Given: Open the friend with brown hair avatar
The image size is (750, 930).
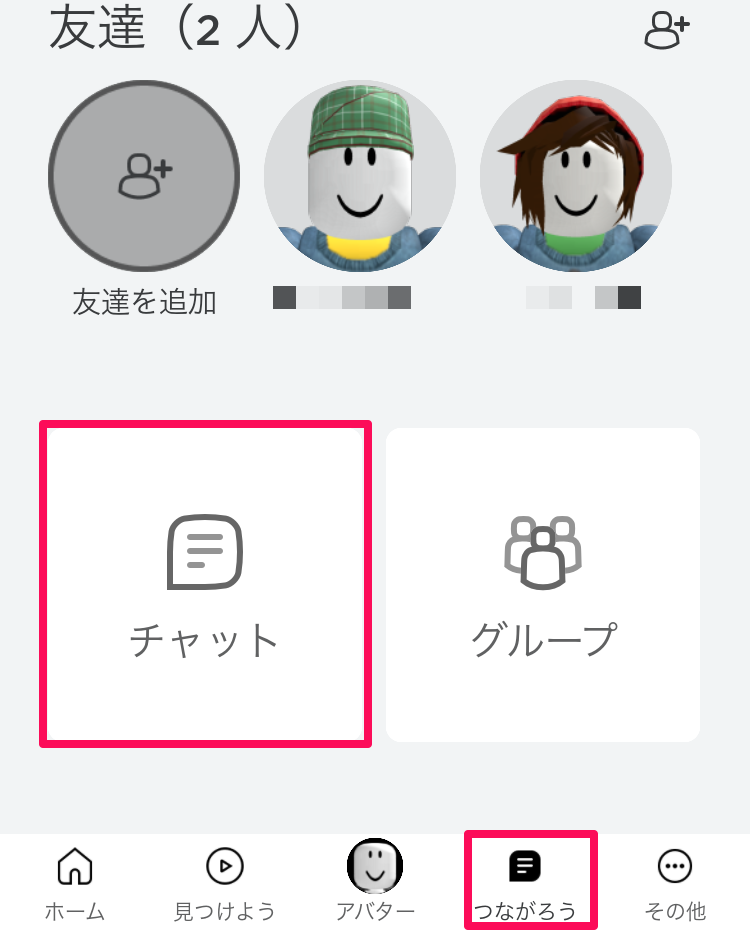Looking at the screenshot, I should point(576,175).
